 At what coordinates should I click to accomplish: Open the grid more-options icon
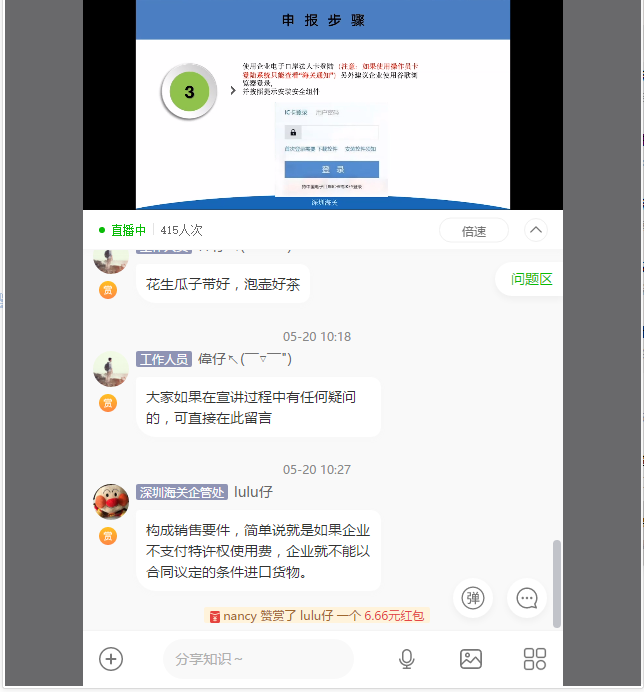(x=535, y=659)
